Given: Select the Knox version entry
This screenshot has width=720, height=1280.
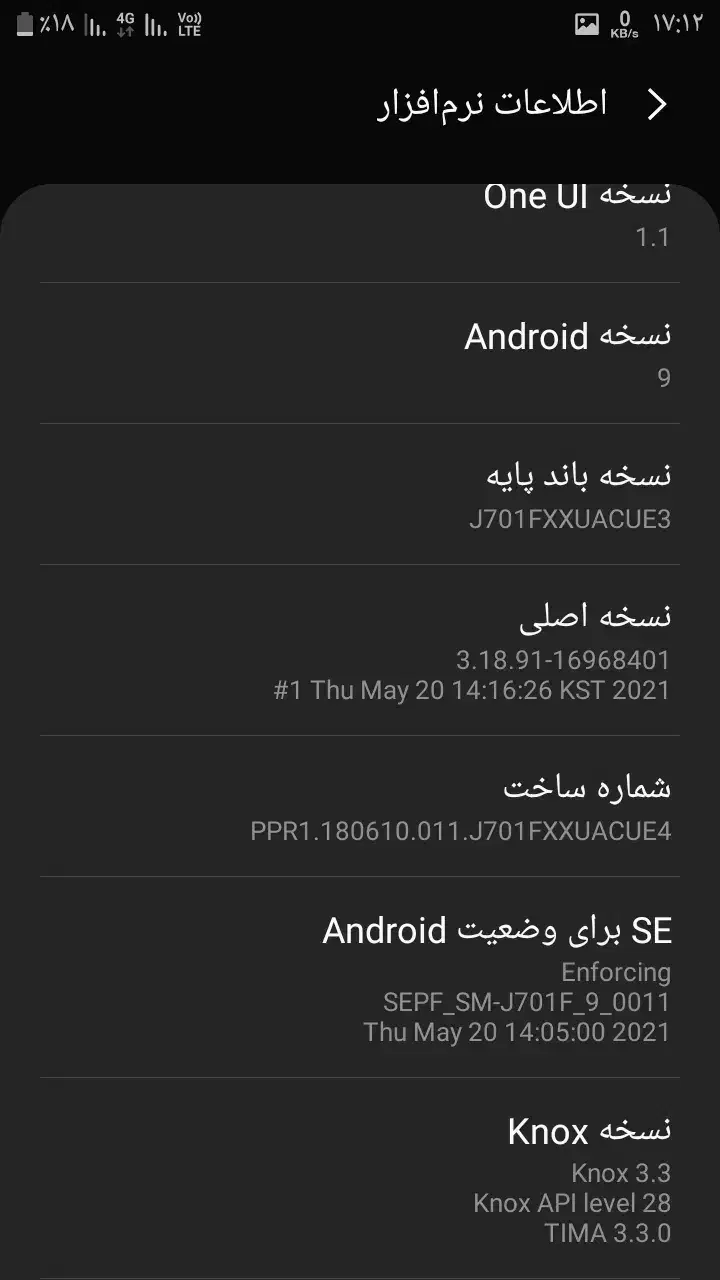Looking at the screenshot, I should (x=360, y=1180).
